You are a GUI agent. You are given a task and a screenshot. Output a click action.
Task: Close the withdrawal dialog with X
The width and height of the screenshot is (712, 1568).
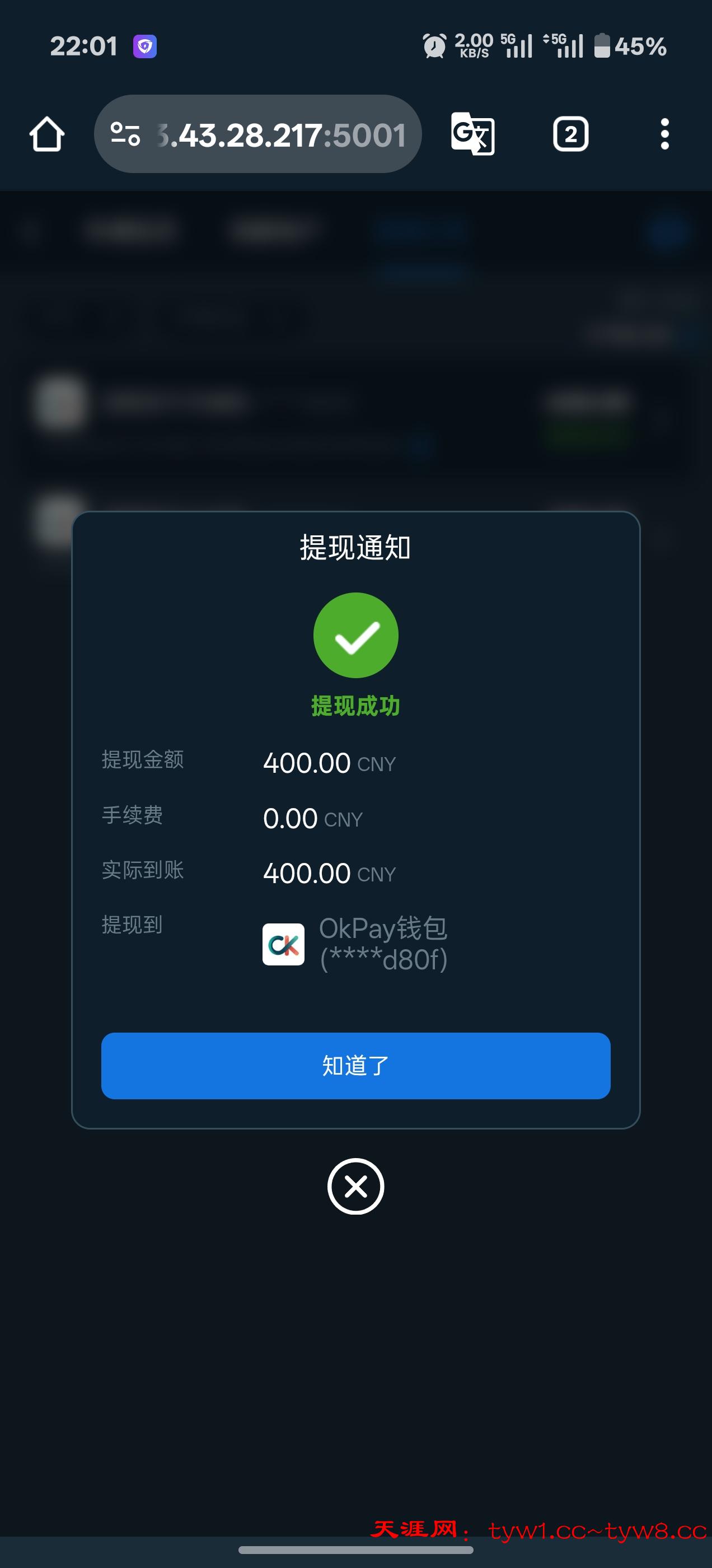coord(355,1186)
